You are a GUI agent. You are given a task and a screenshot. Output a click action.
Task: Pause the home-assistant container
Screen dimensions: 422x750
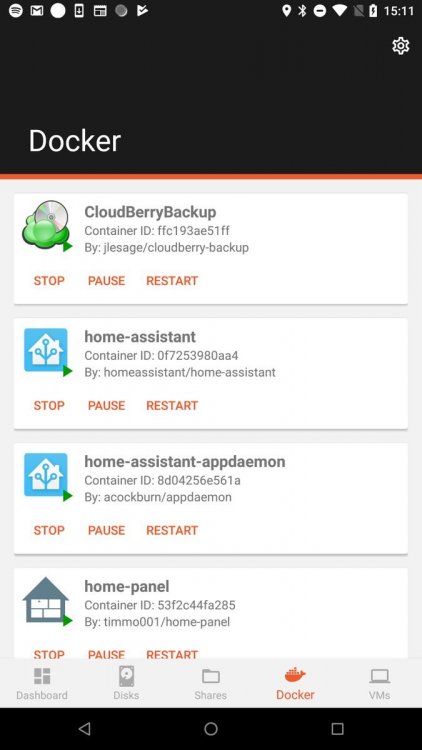coord(106,405)
